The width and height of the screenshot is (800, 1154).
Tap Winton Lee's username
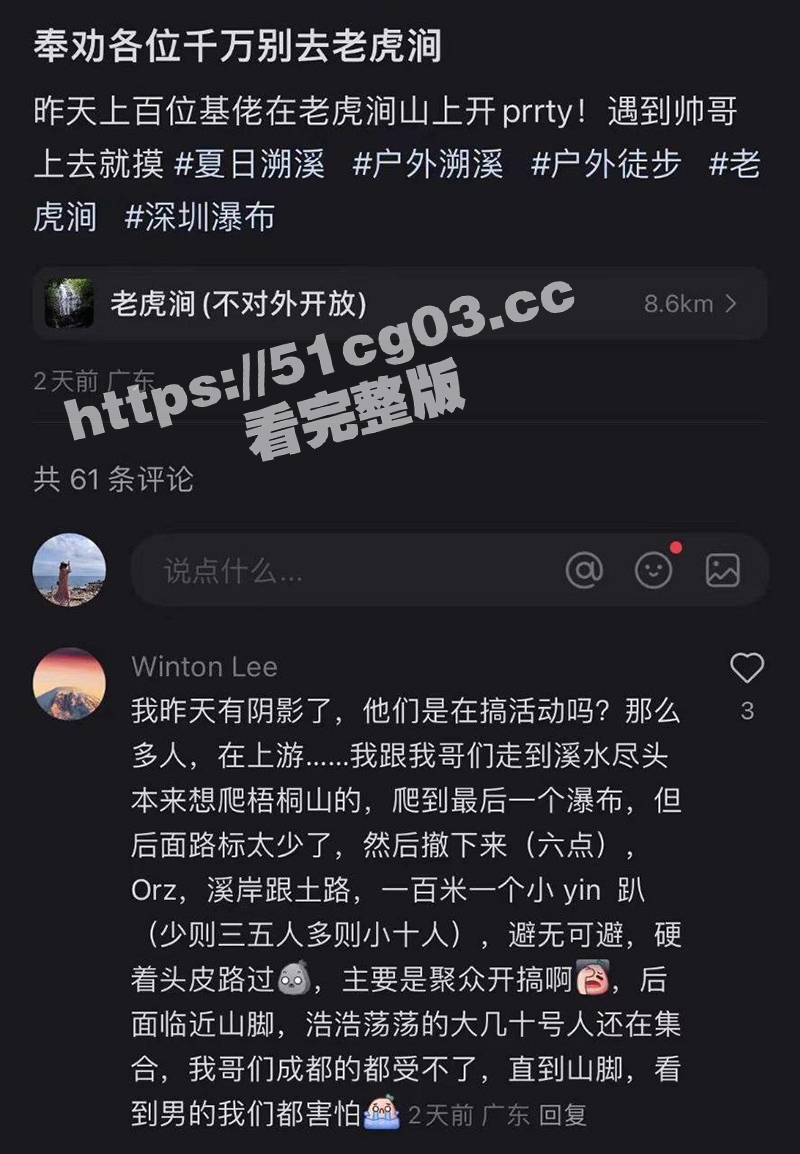[204, 666]
